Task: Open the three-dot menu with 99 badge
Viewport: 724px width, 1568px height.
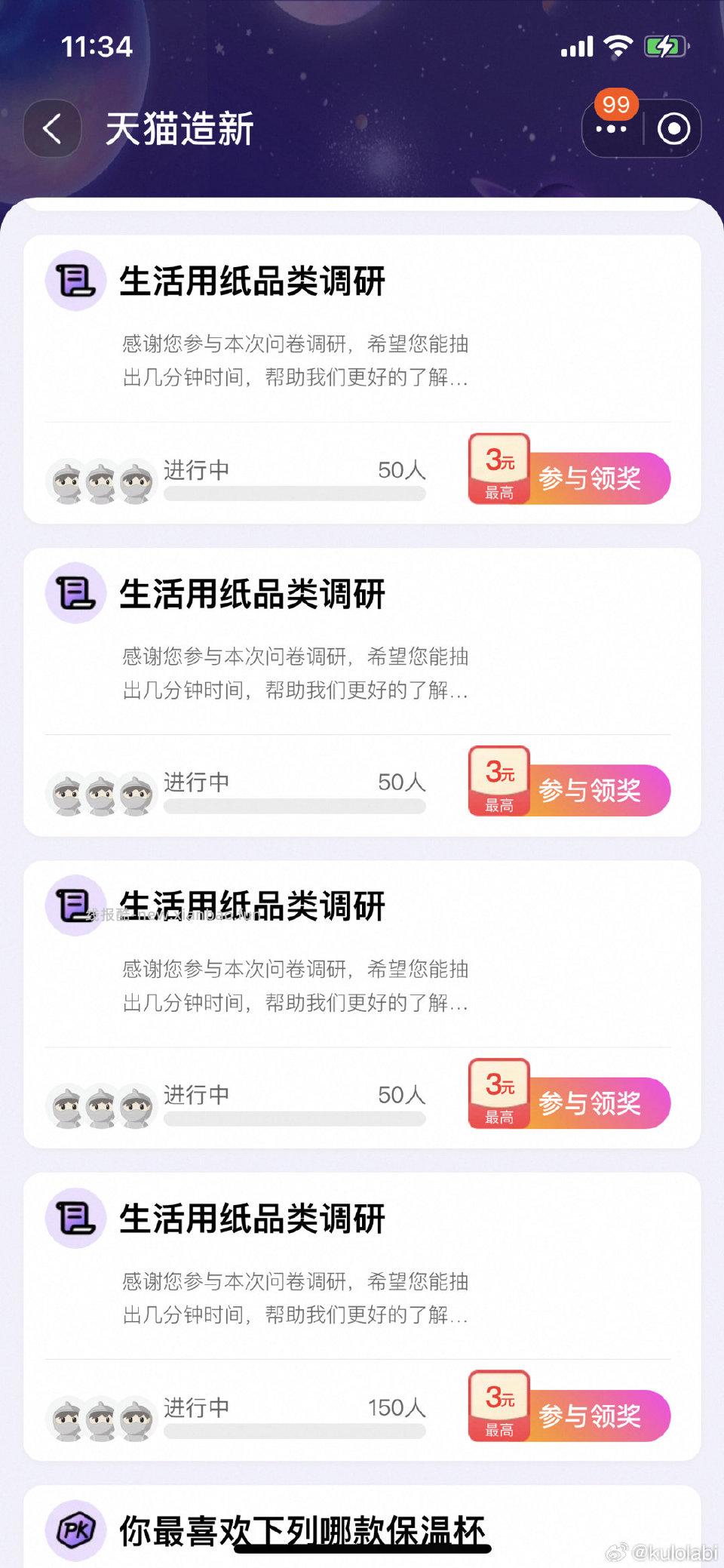Action: (612, 129)
